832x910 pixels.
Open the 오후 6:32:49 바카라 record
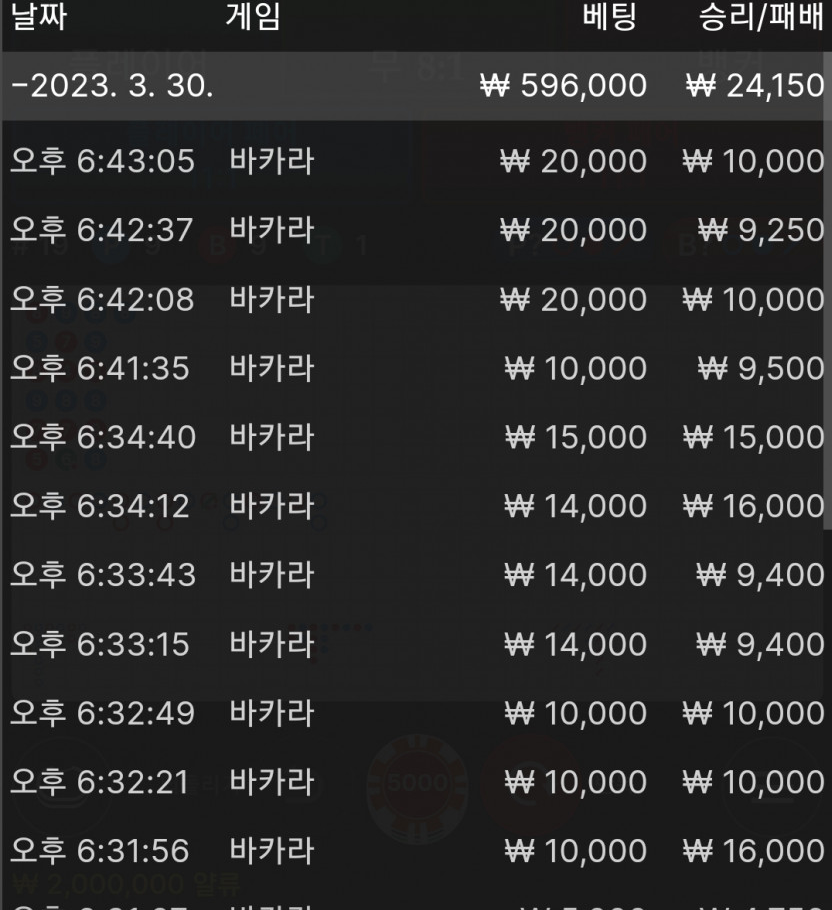[415, 713]
